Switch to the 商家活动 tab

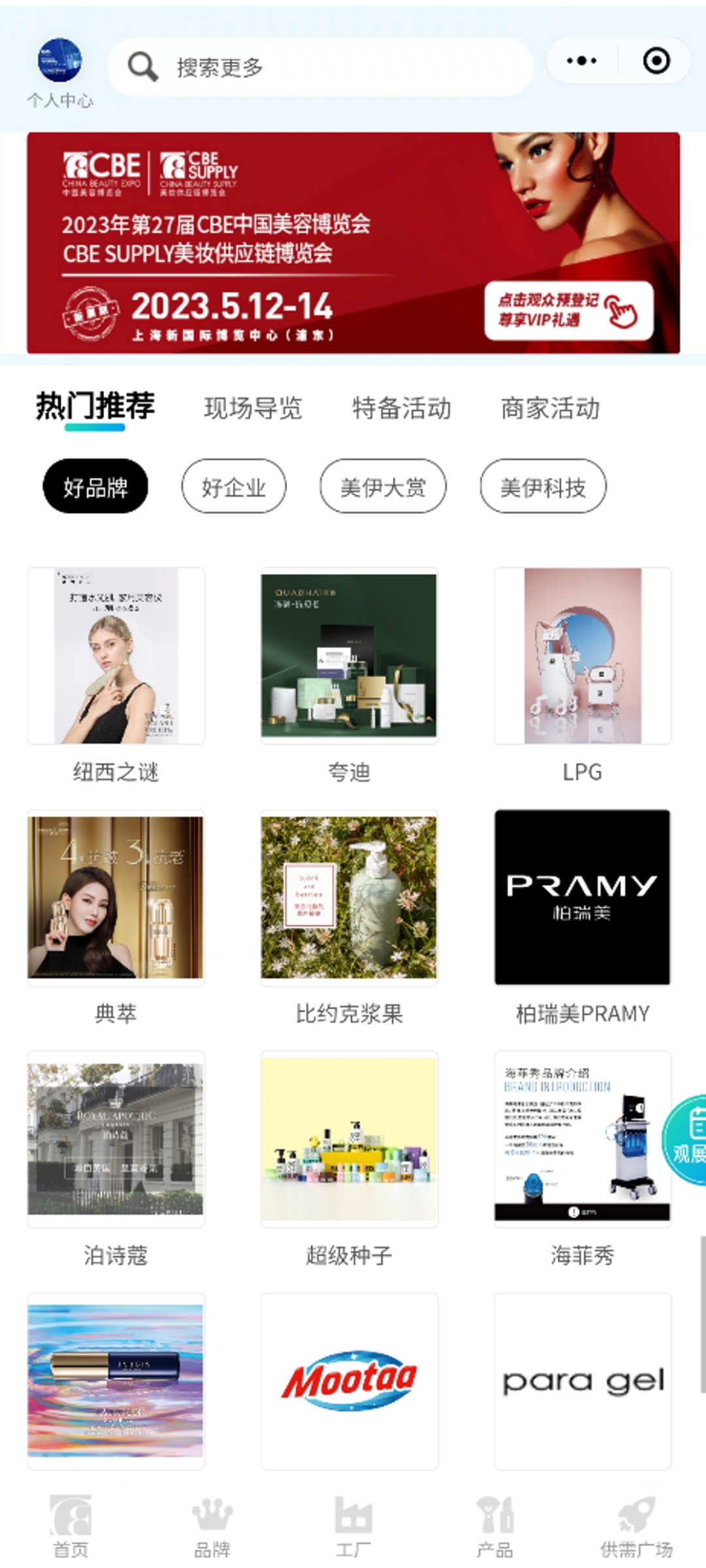pyautogui.click(x=550, y=408)
